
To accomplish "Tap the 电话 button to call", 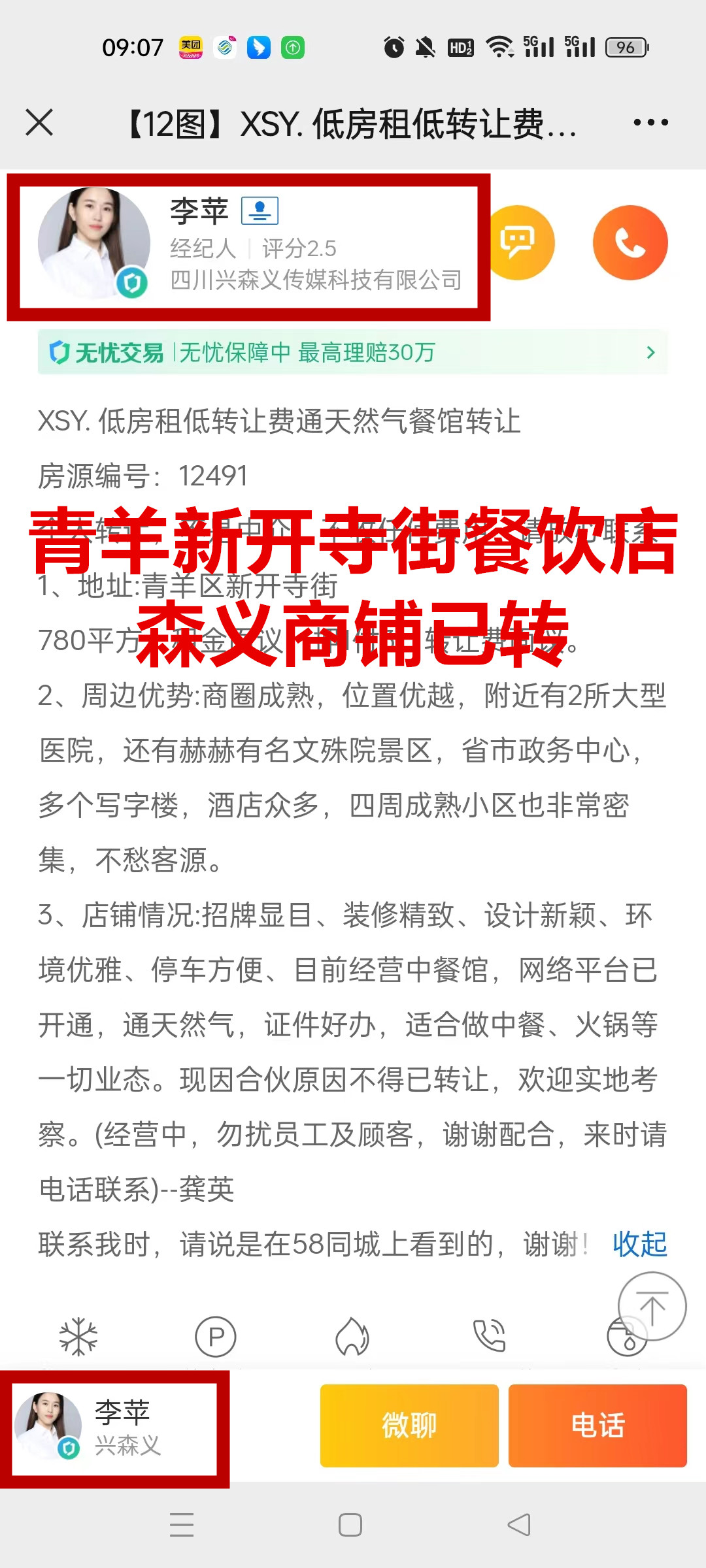I will [597, 1425].
